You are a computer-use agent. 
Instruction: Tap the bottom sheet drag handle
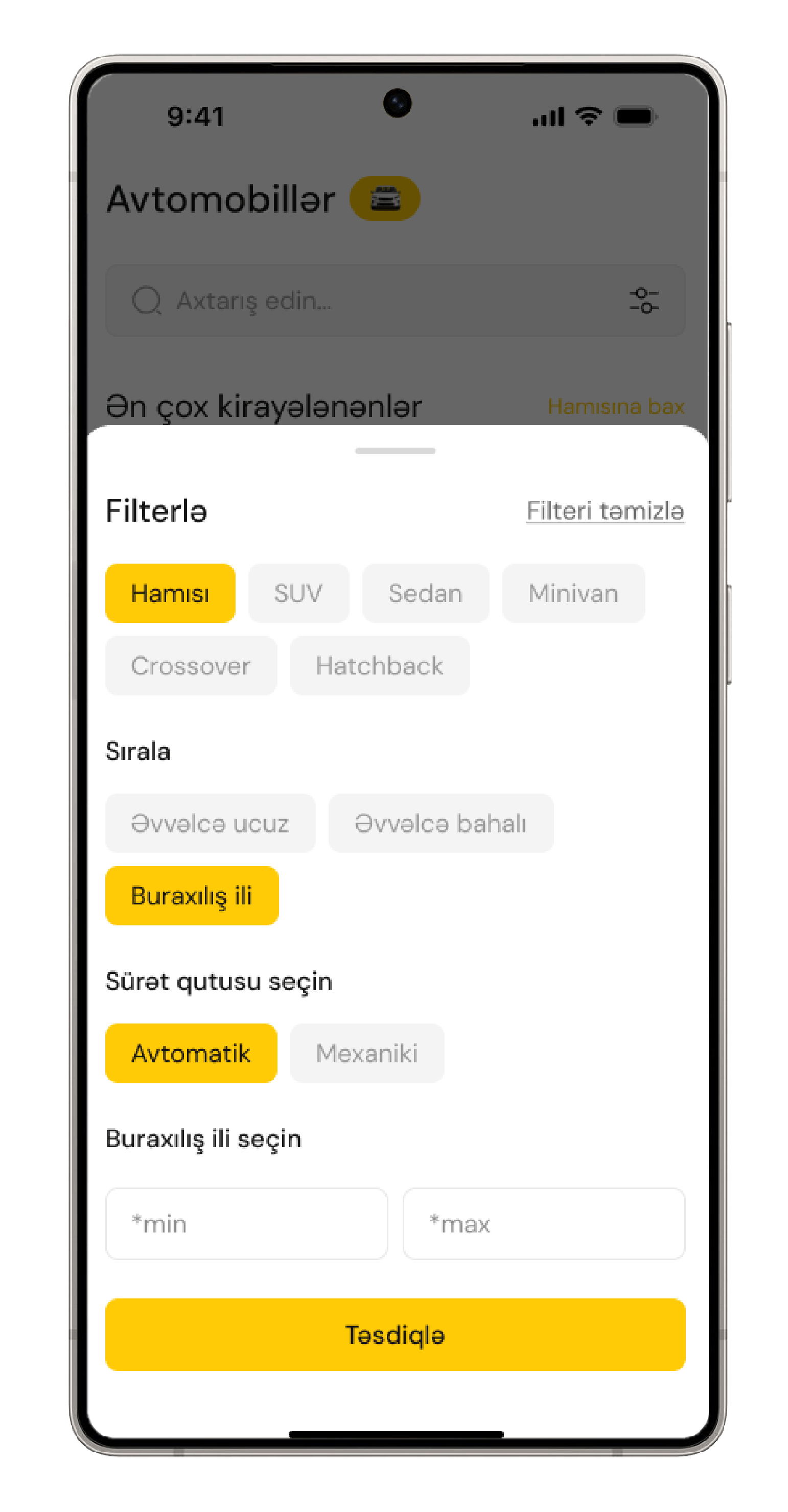395,451
